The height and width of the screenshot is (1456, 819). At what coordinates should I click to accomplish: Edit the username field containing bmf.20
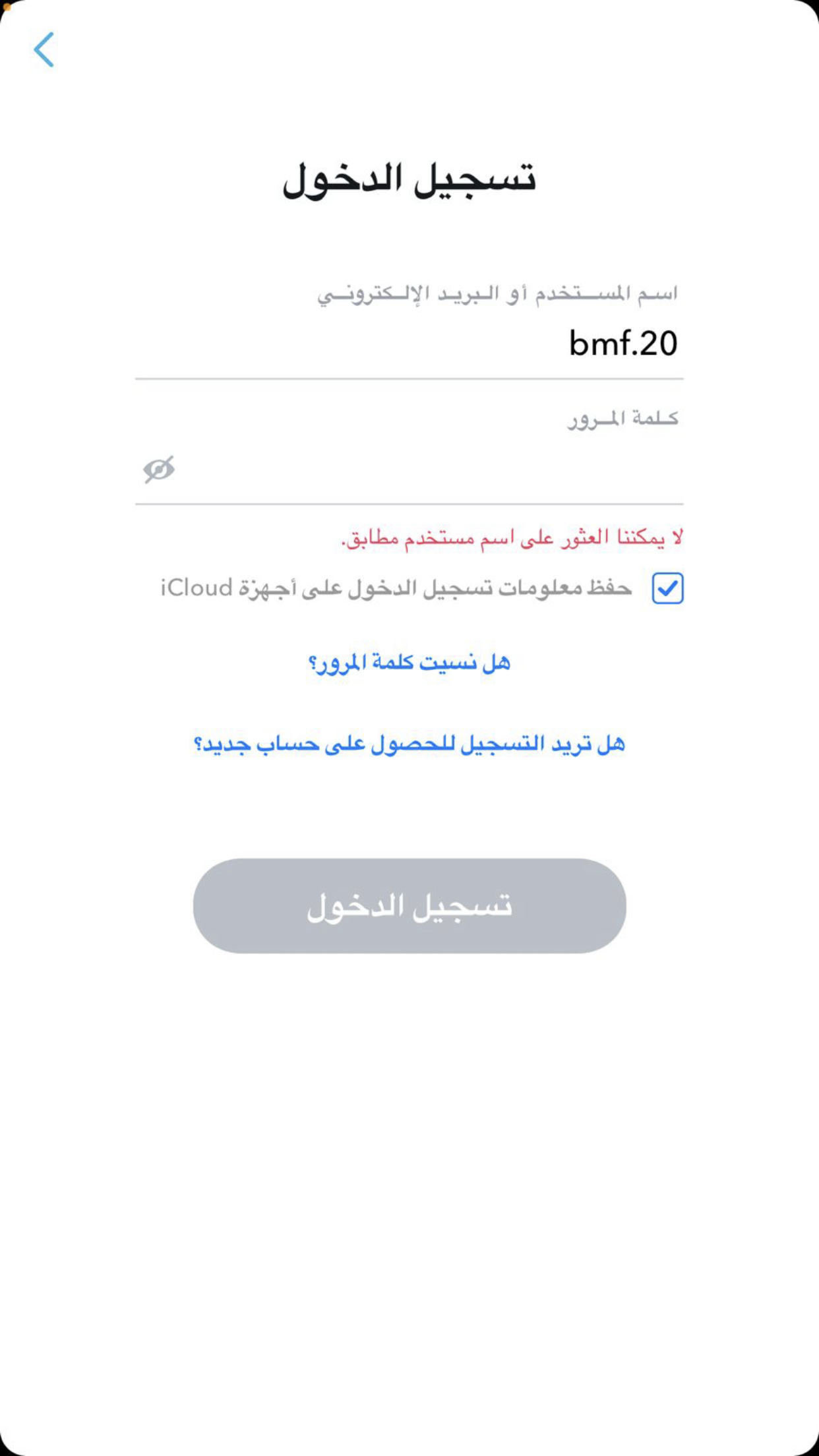point(409,344)
